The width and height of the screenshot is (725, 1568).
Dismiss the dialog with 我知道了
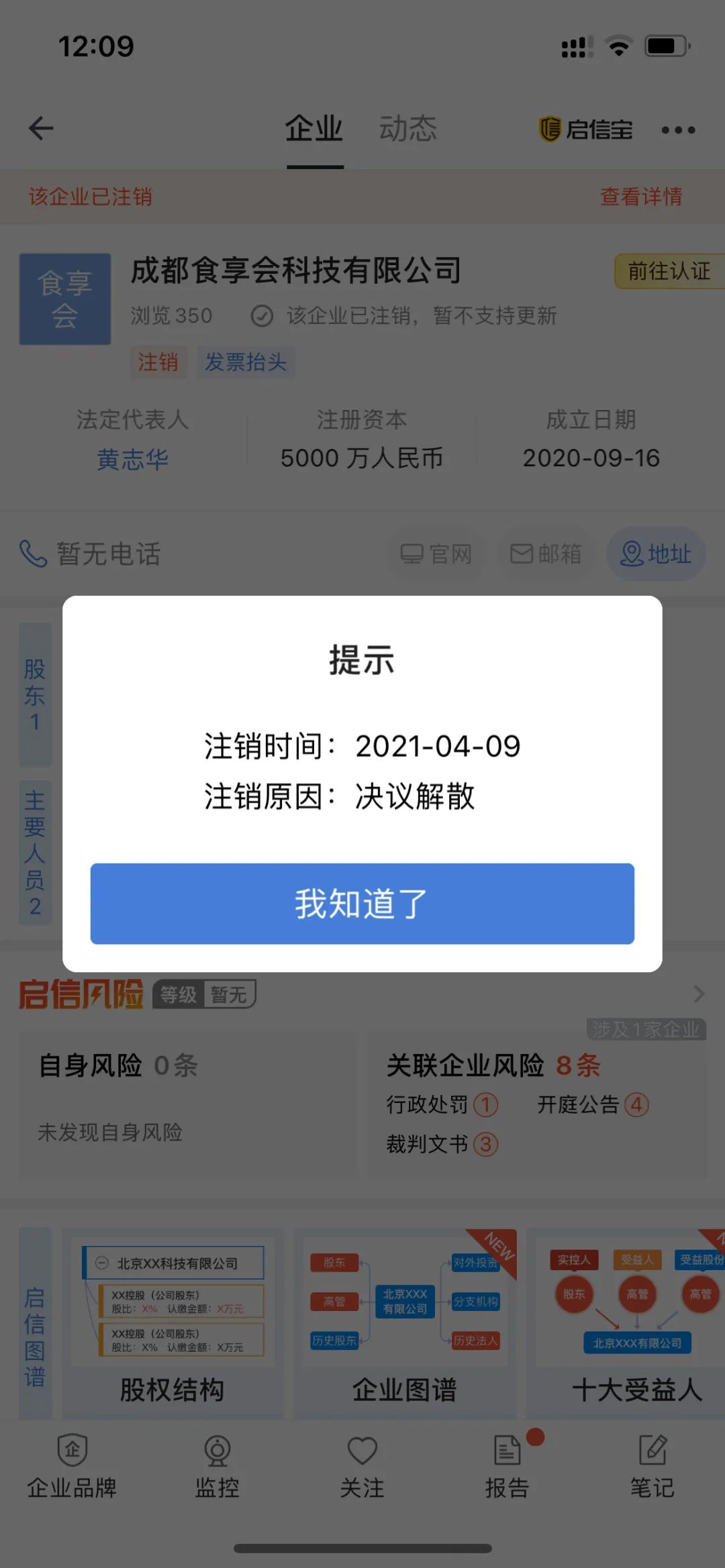(362, 903)
